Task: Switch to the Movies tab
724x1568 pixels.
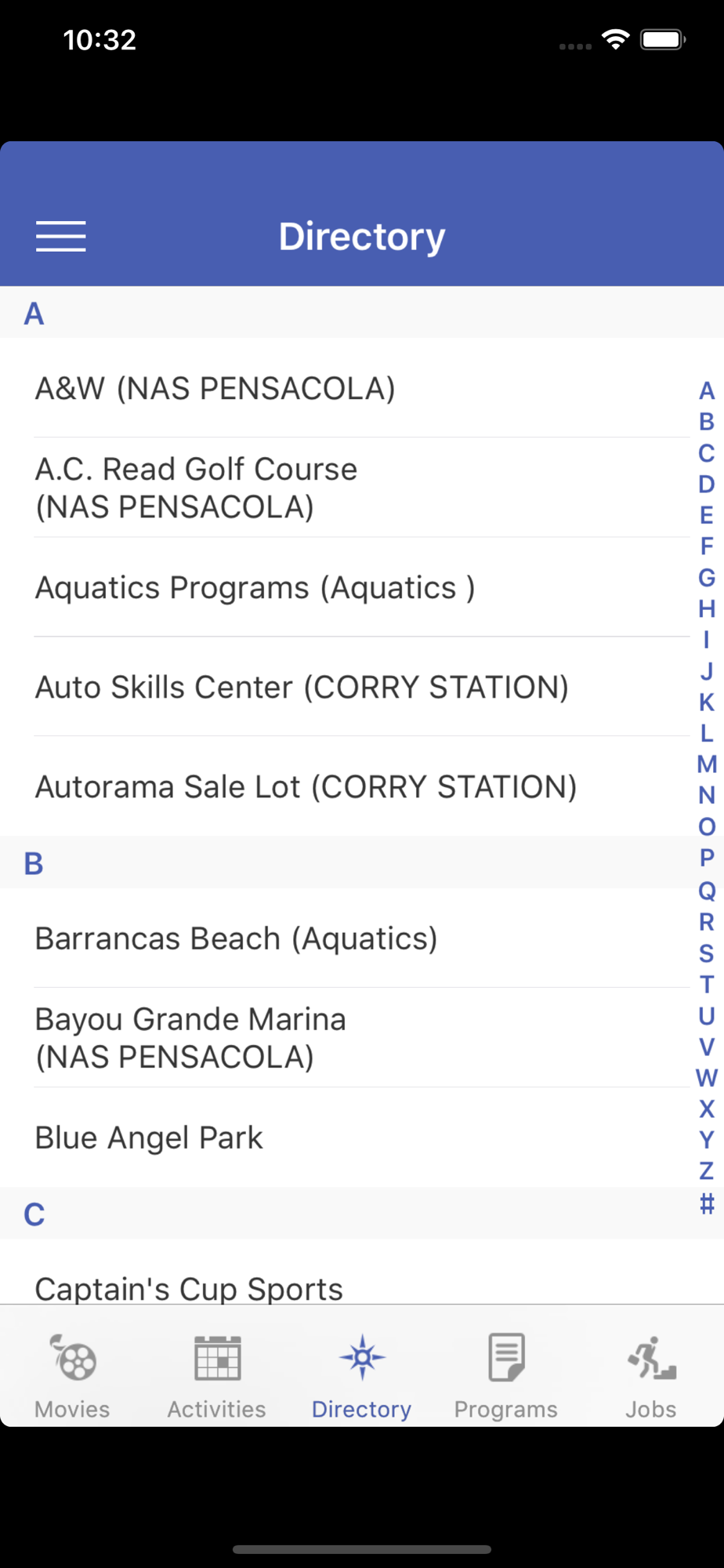Action: tap(72, 1377)
